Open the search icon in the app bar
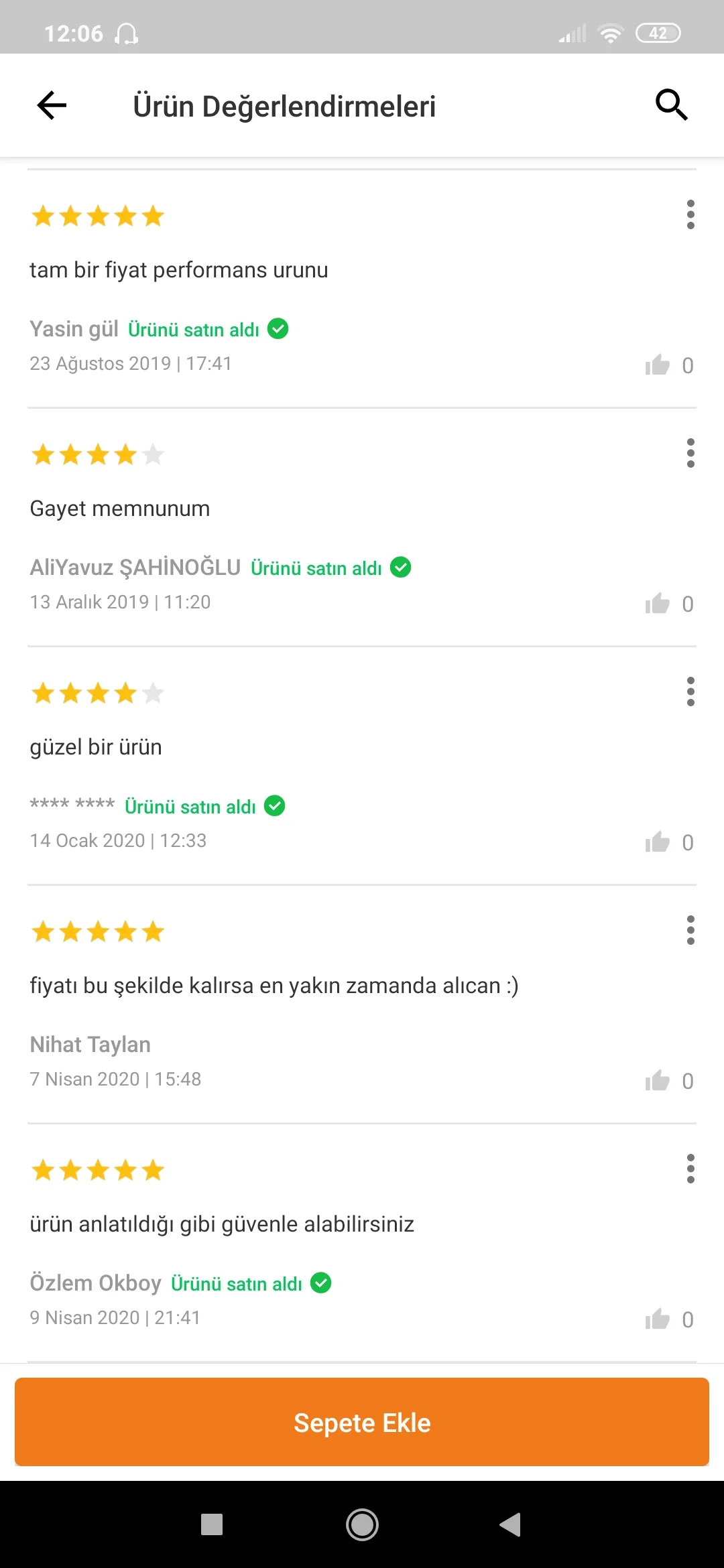The width and height of the screenshot is (724, 1568). tap(671, 105)
